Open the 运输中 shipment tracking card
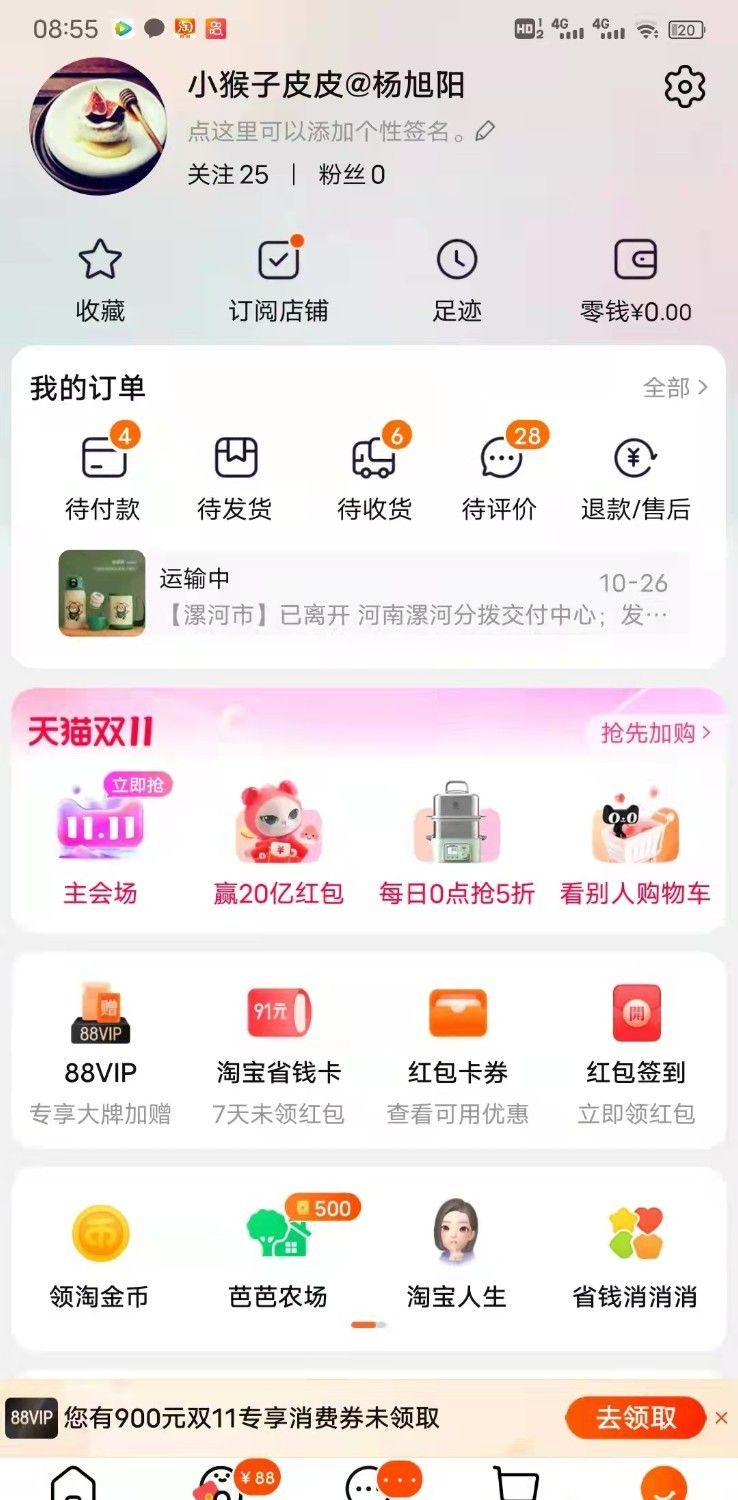The width and height of the screenshot is (738, 1500). 373,593
